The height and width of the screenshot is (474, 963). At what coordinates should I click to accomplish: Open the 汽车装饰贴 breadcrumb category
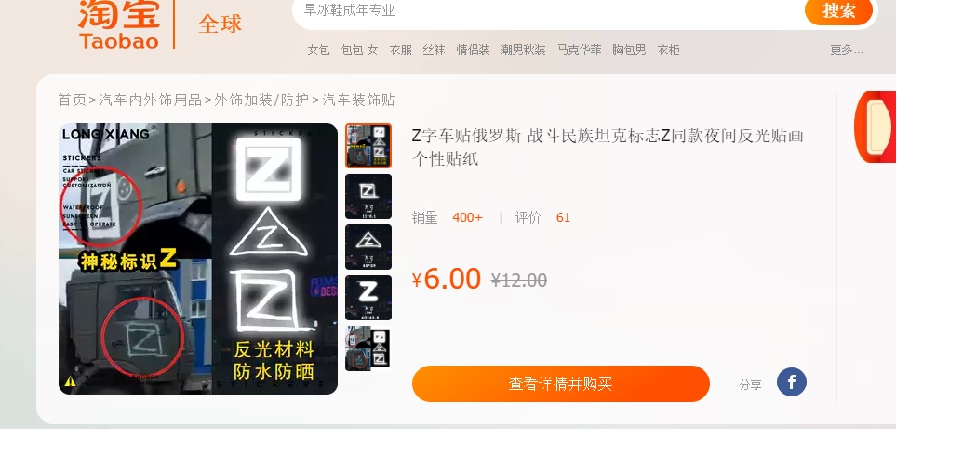click(x=358, y=100)
